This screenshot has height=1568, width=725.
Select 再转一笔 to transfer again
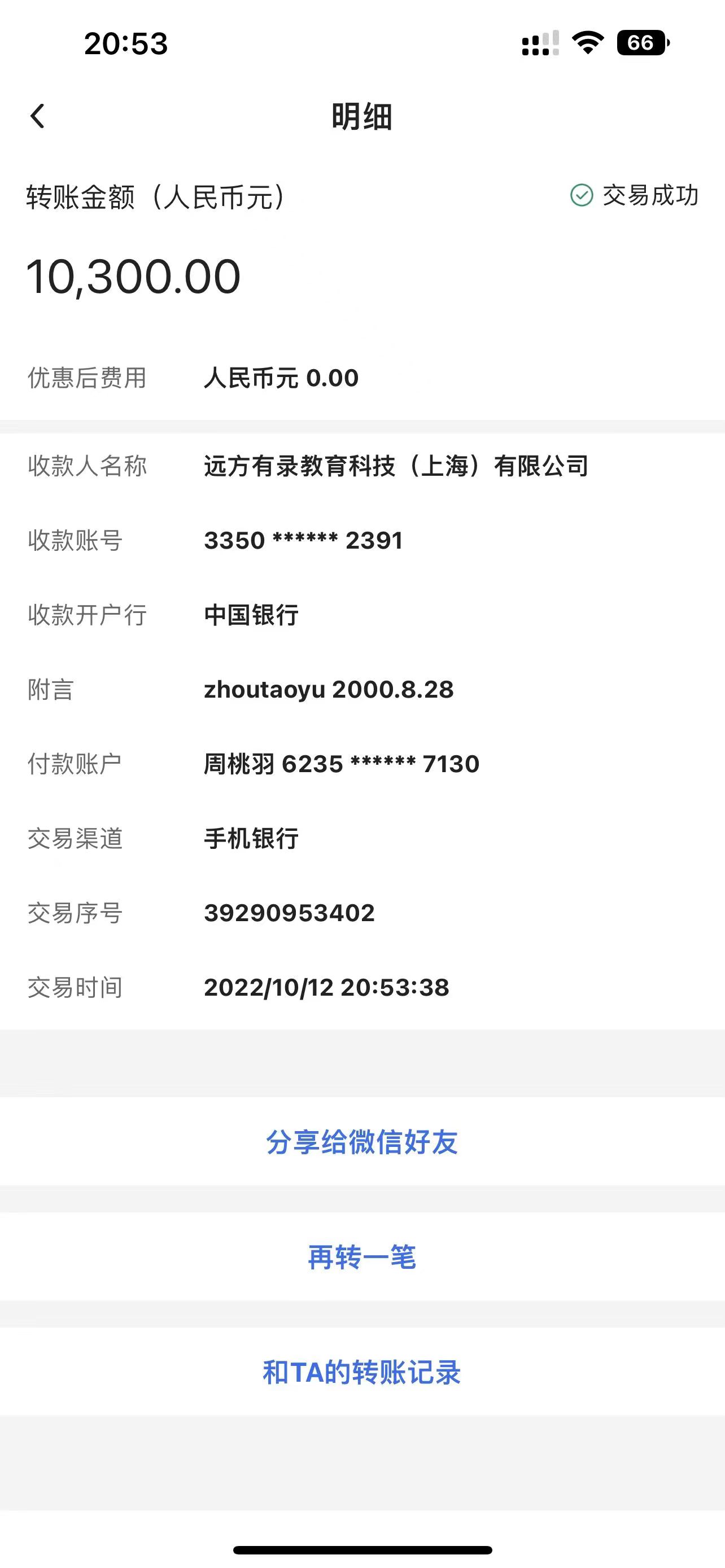[362, 1257]
